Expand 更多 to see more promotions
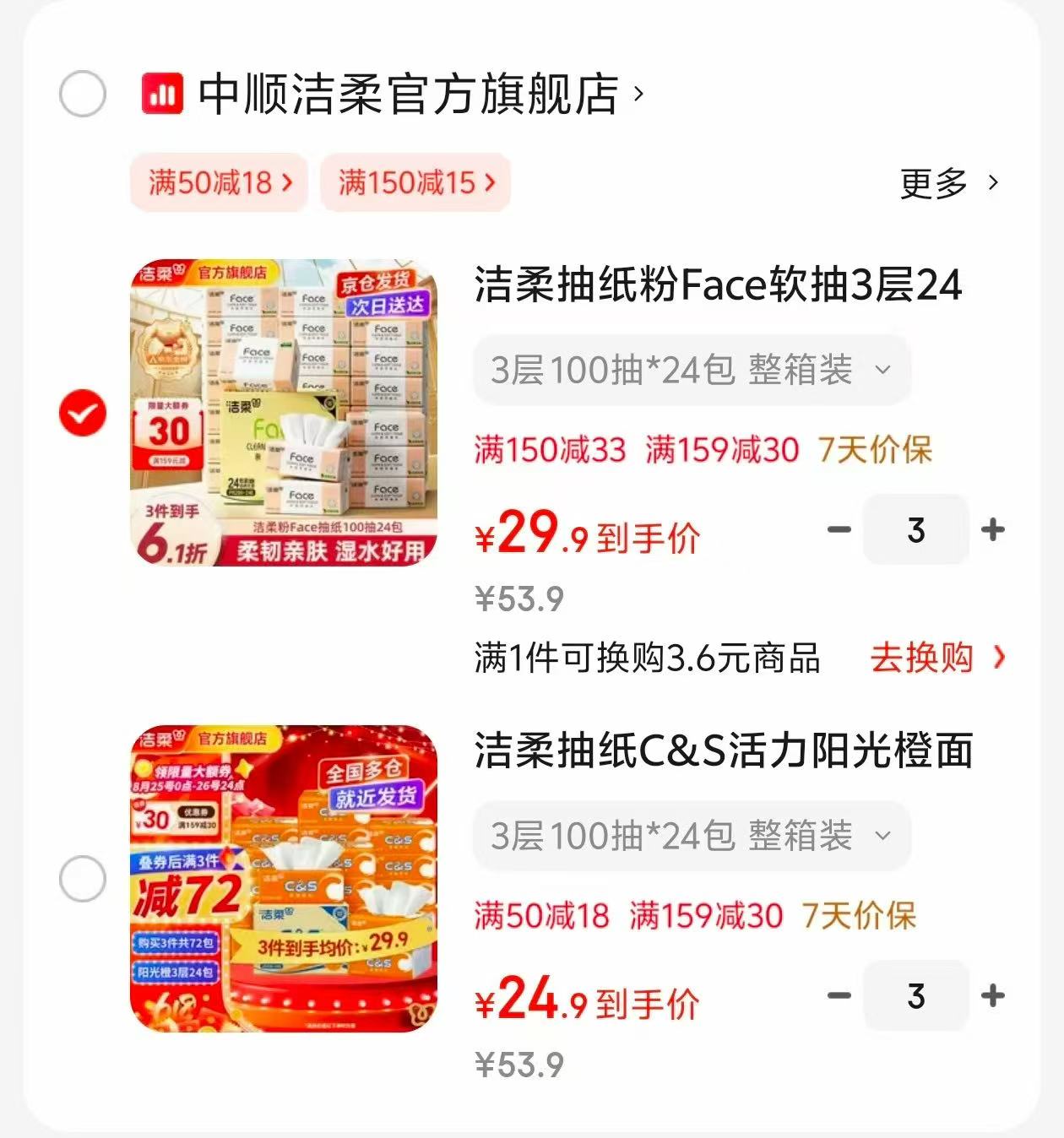This screenshot has height=1138, width=1064. pyautogui.click(x=933, y=184)
